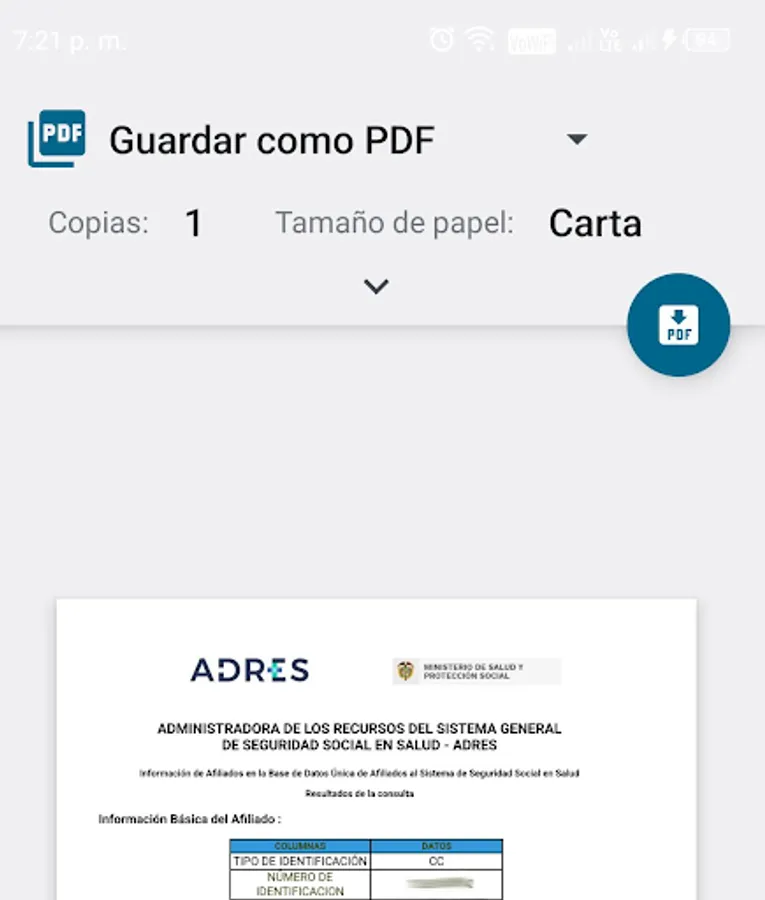Tap the ADRES logo on the preview
This screenshot has width=765, height=900.
249,668
